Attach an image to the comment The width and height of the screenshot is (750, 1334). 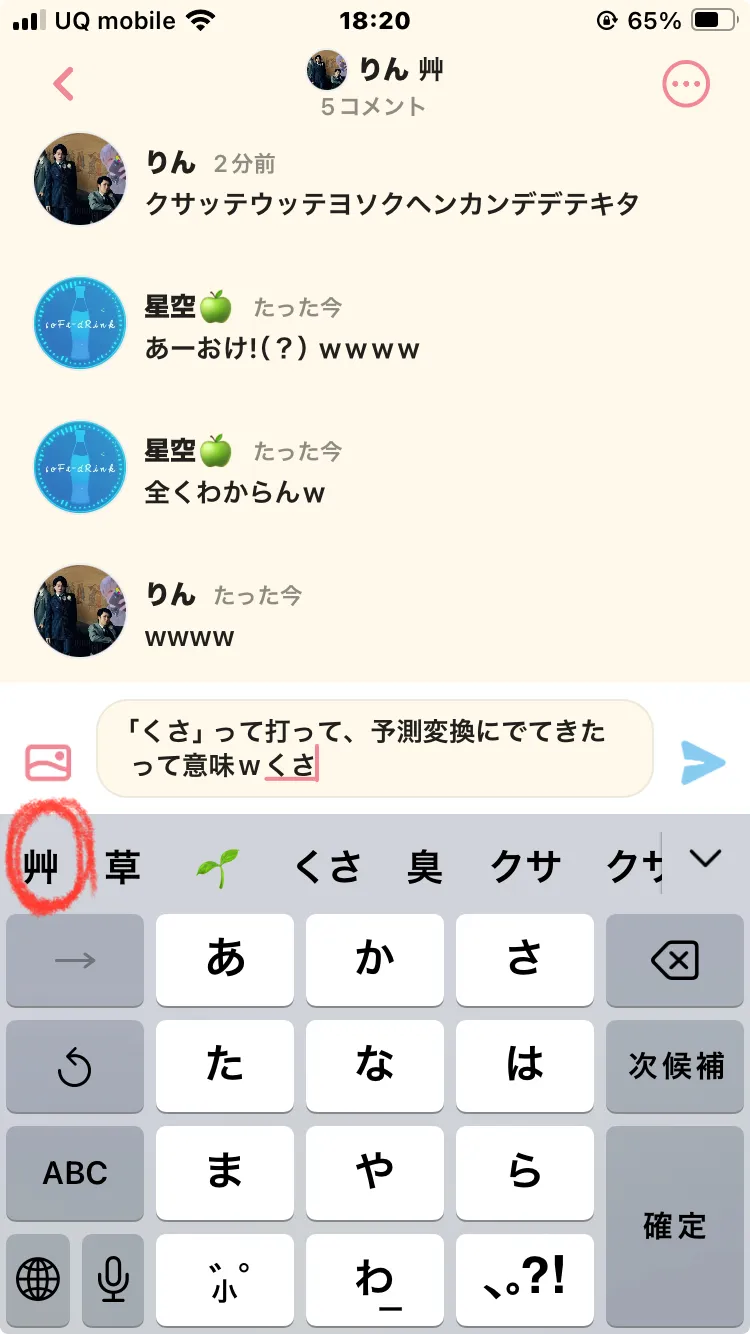48,762
